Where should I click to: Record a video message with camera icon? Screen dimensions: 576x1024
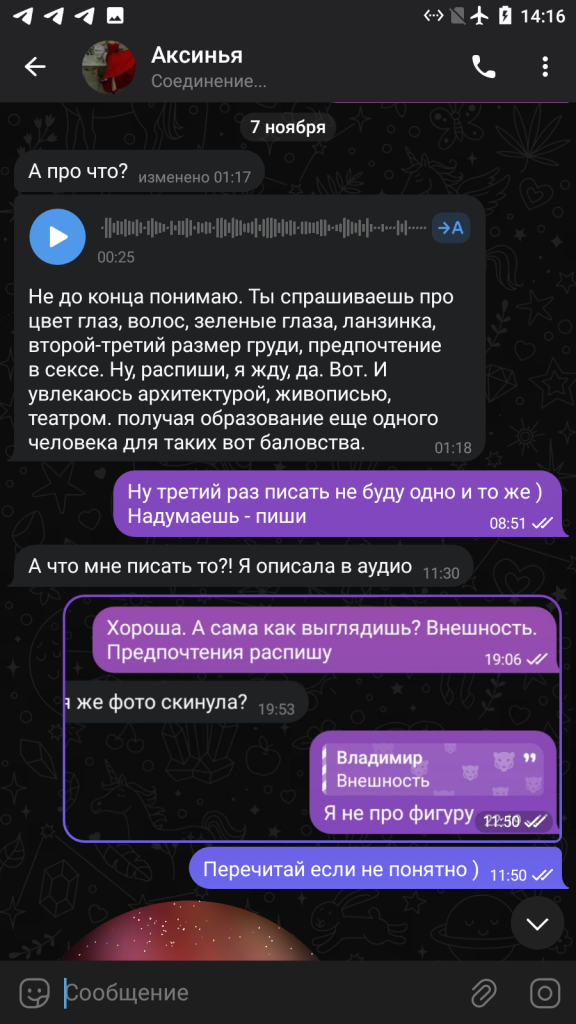[x=545, y=993]
